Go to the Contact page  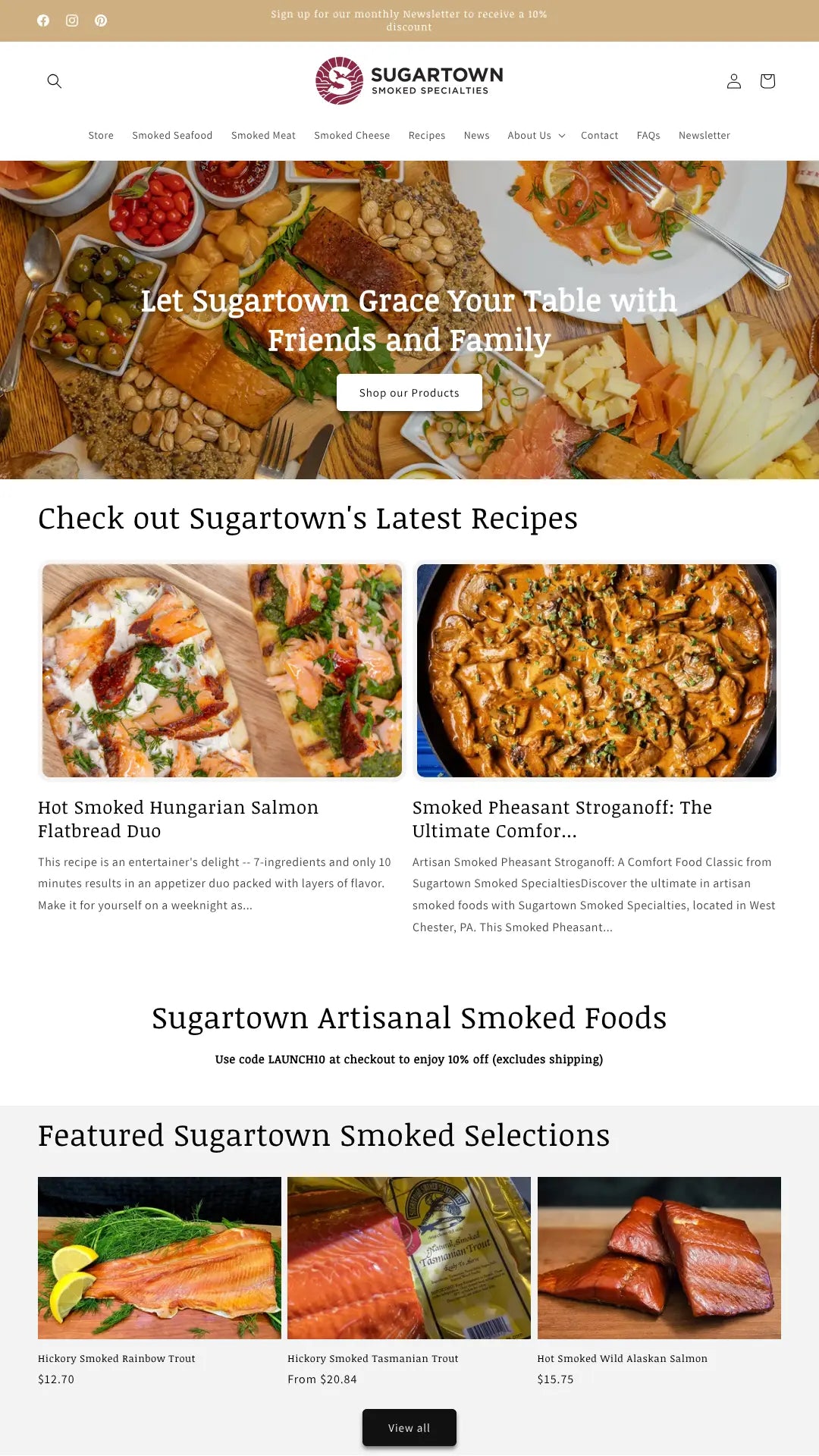point(599,136)
